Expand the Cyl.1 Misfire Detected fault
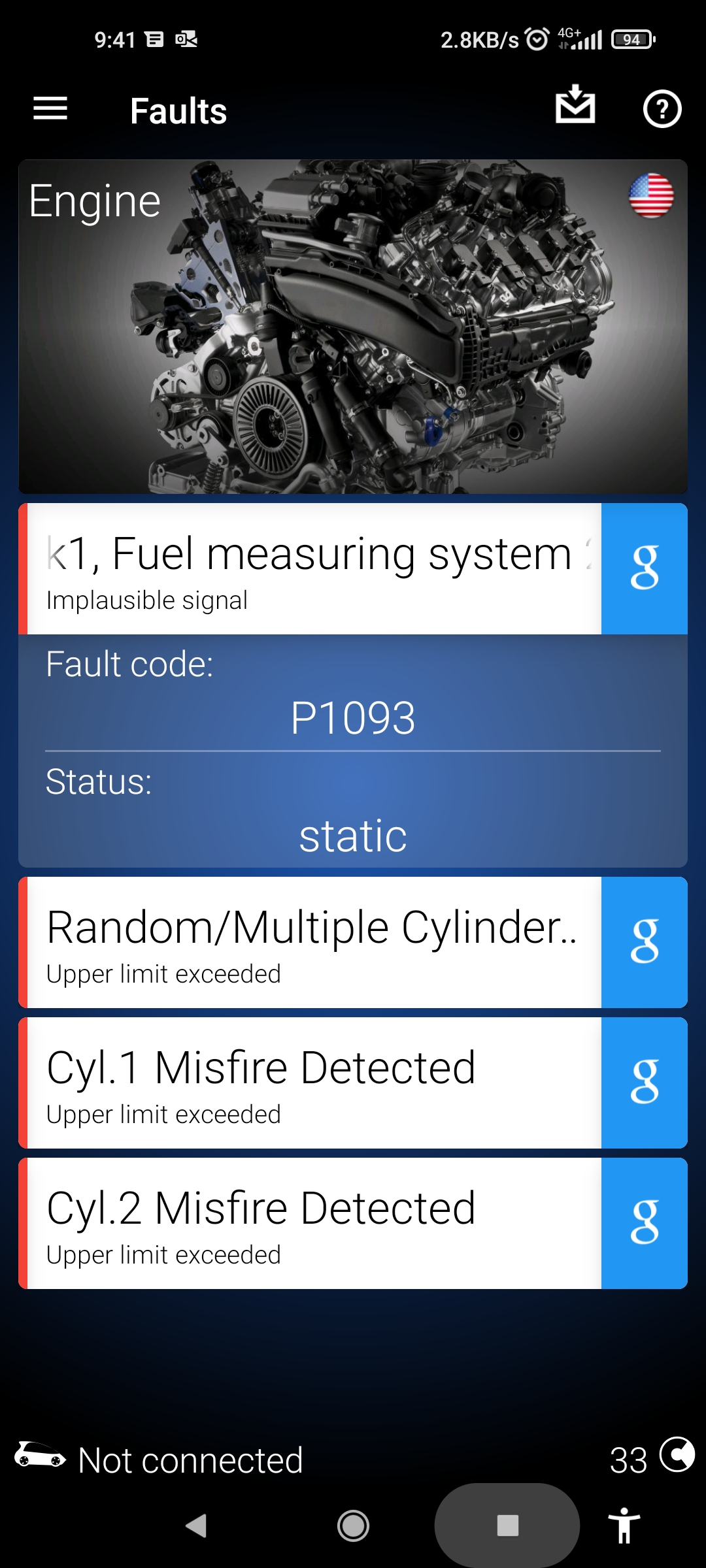This screenshot has height=1568, width=706. [x=310, y=1083]
